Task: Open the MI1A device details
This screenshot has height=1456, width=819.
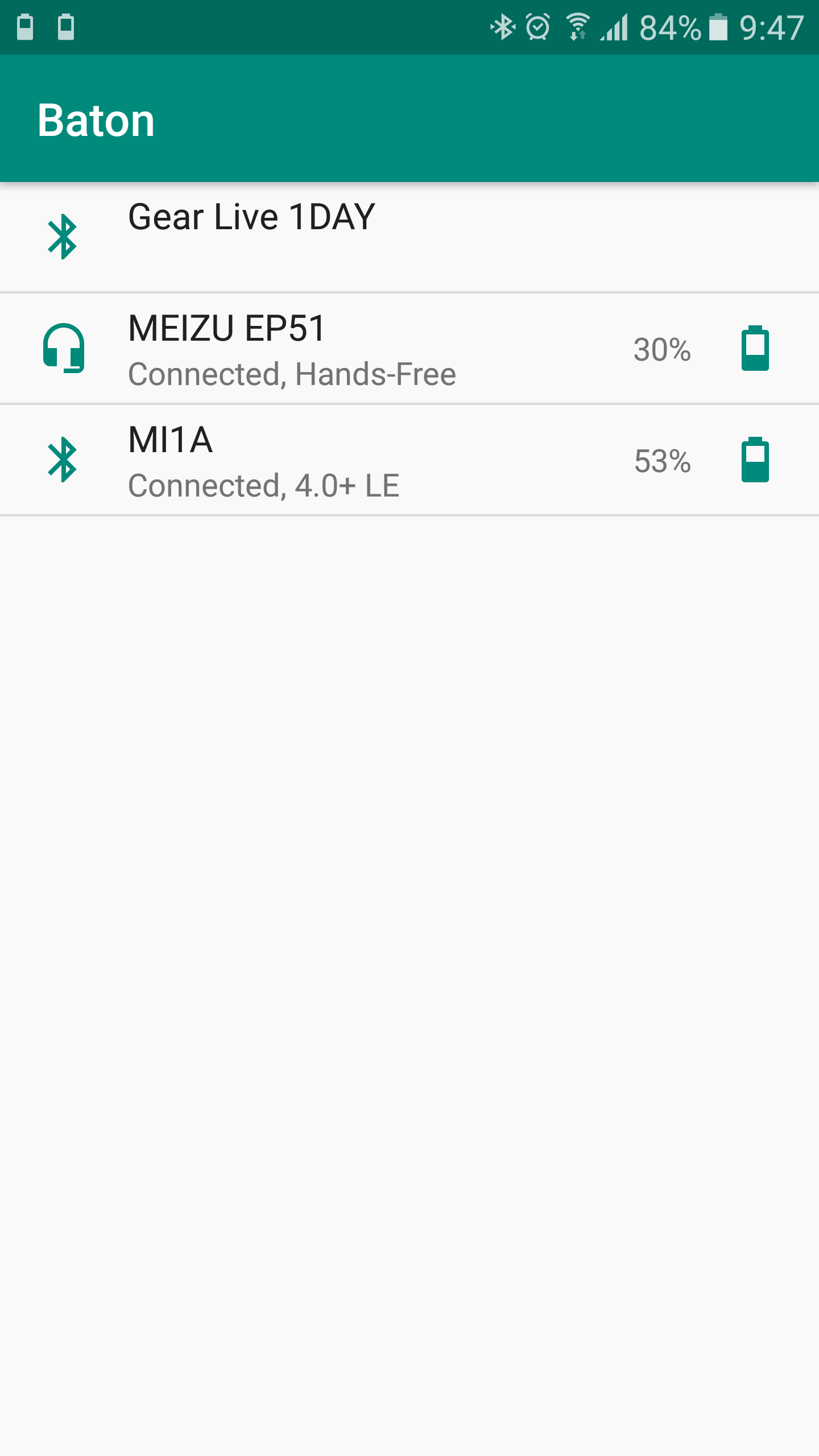Action: pos(409,460)
